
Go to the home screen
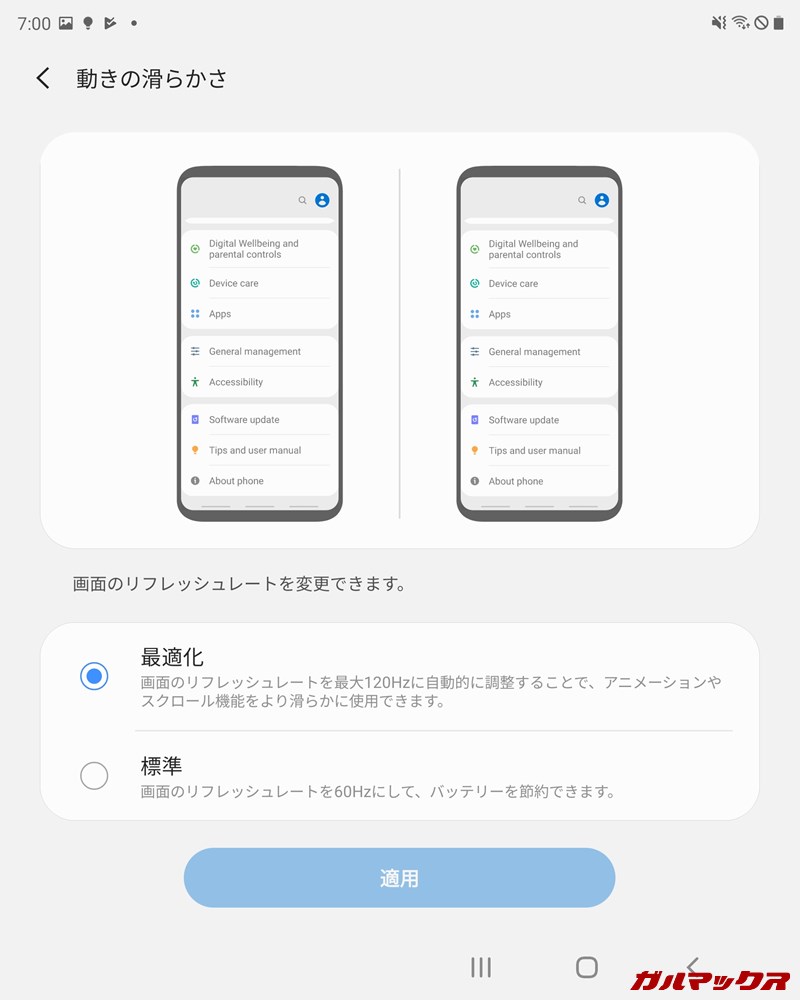pyautogui.click(x=587, y=966)
